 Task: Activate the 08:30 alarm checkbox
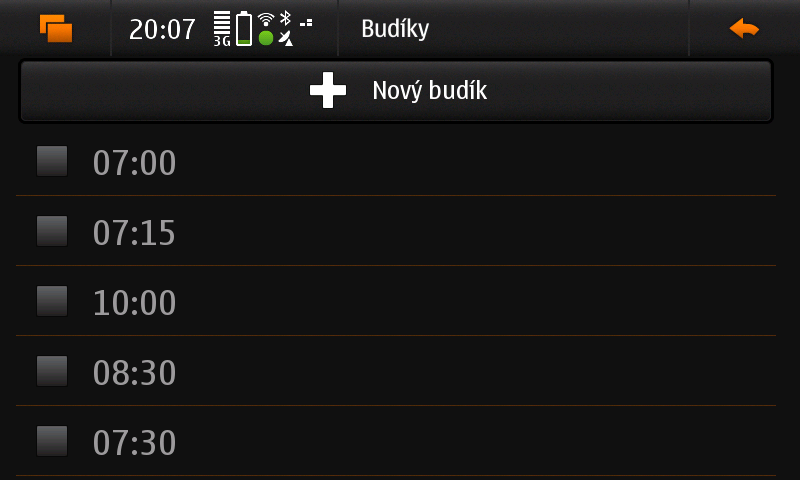click(x=52, y=371)
